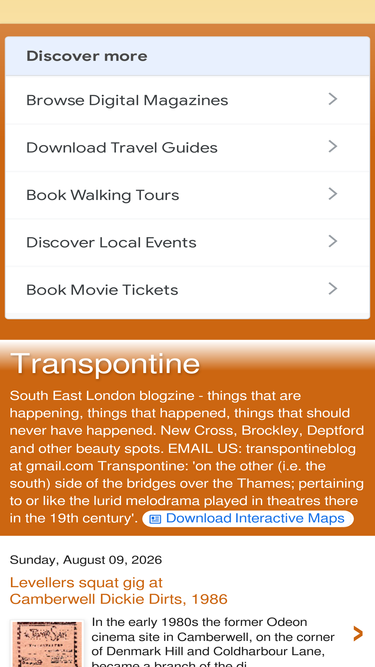Open the Levellers squat gig post title
The image size is (375, 667).
[x=119, y=590]
